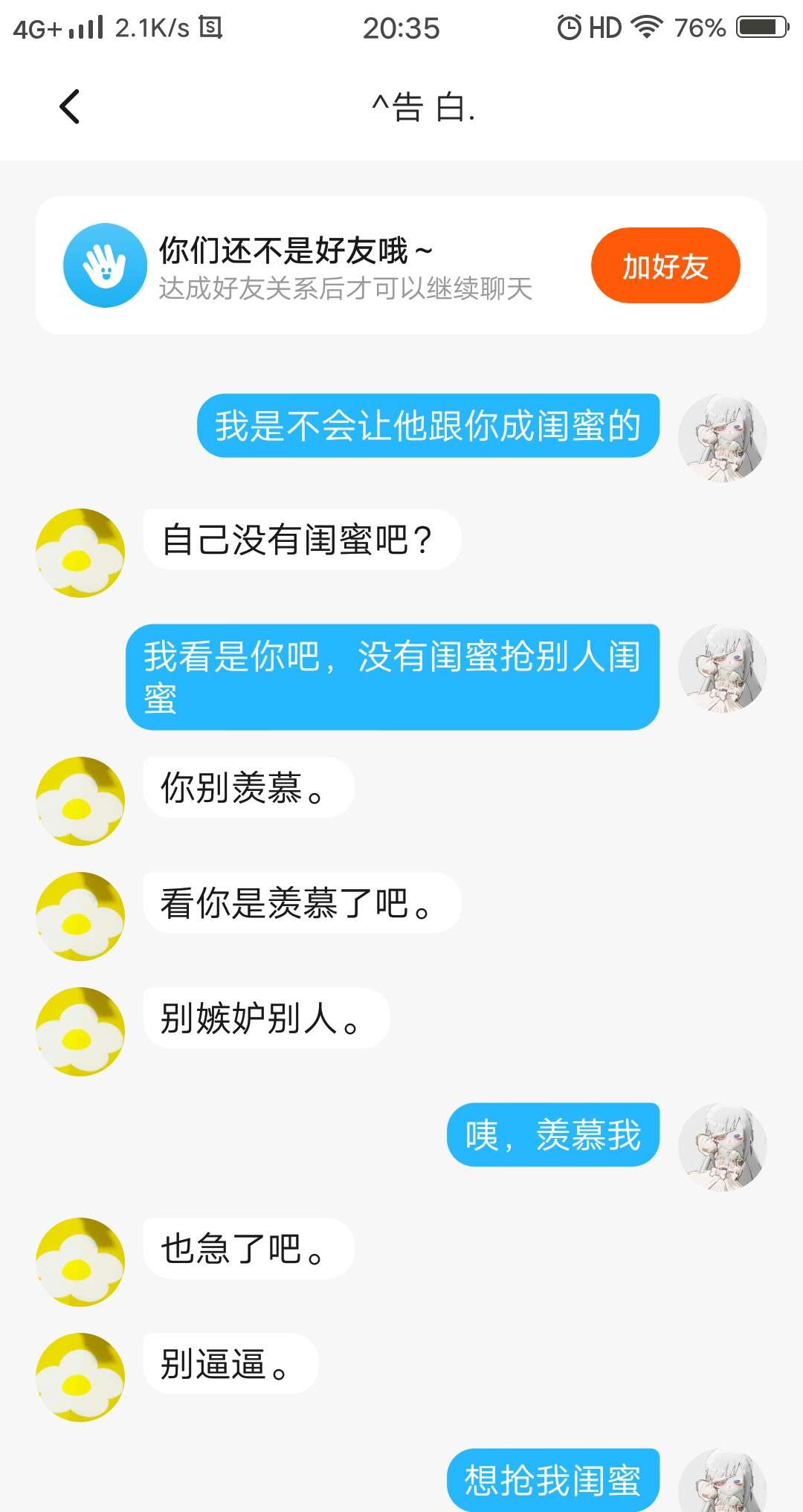The height and width of the screenshot is (1512, 803).
Task: Go back using the top-left arrow
Action: (x=69, y=106)
